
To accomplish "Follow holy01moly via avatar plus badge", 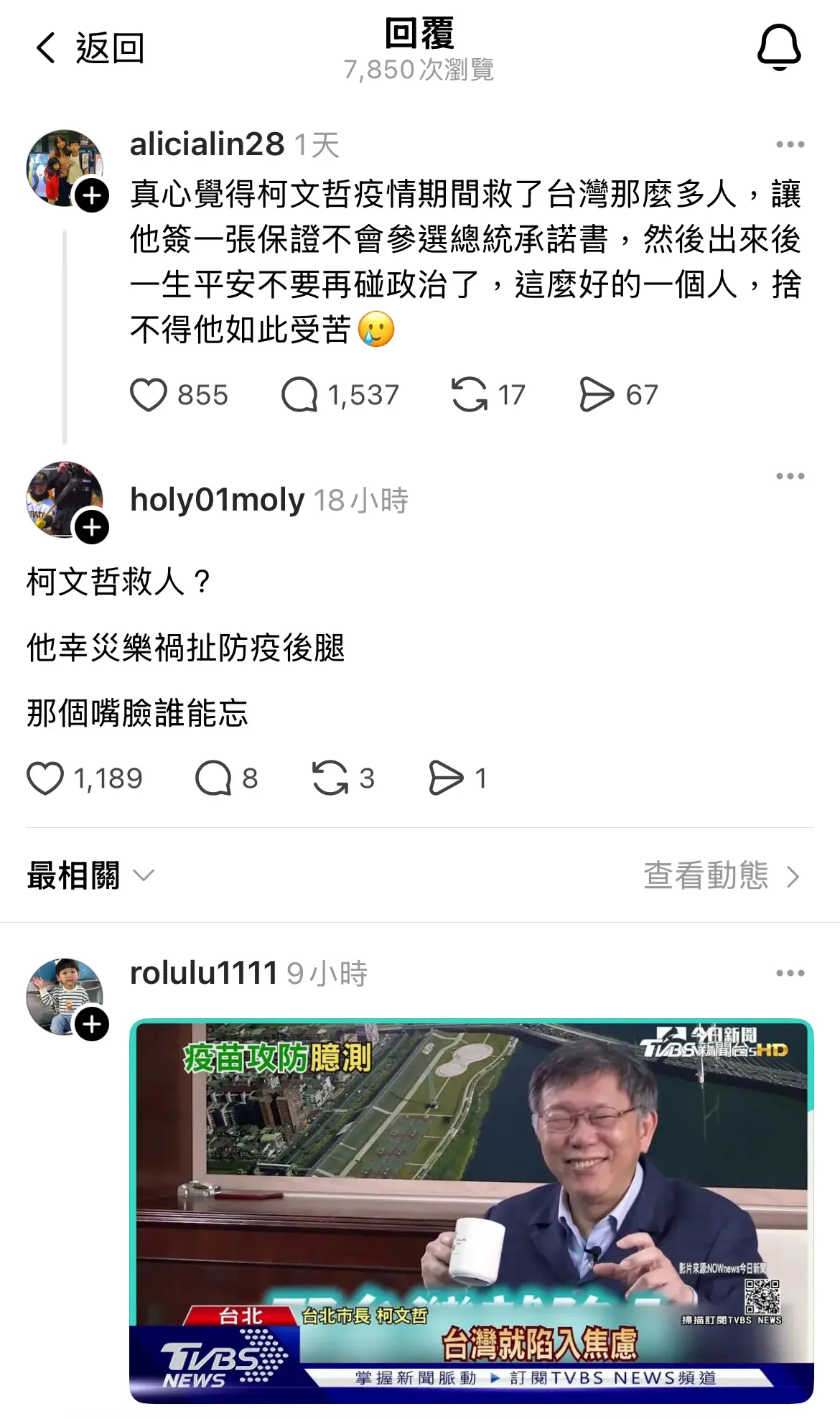I will pos(92,527).
